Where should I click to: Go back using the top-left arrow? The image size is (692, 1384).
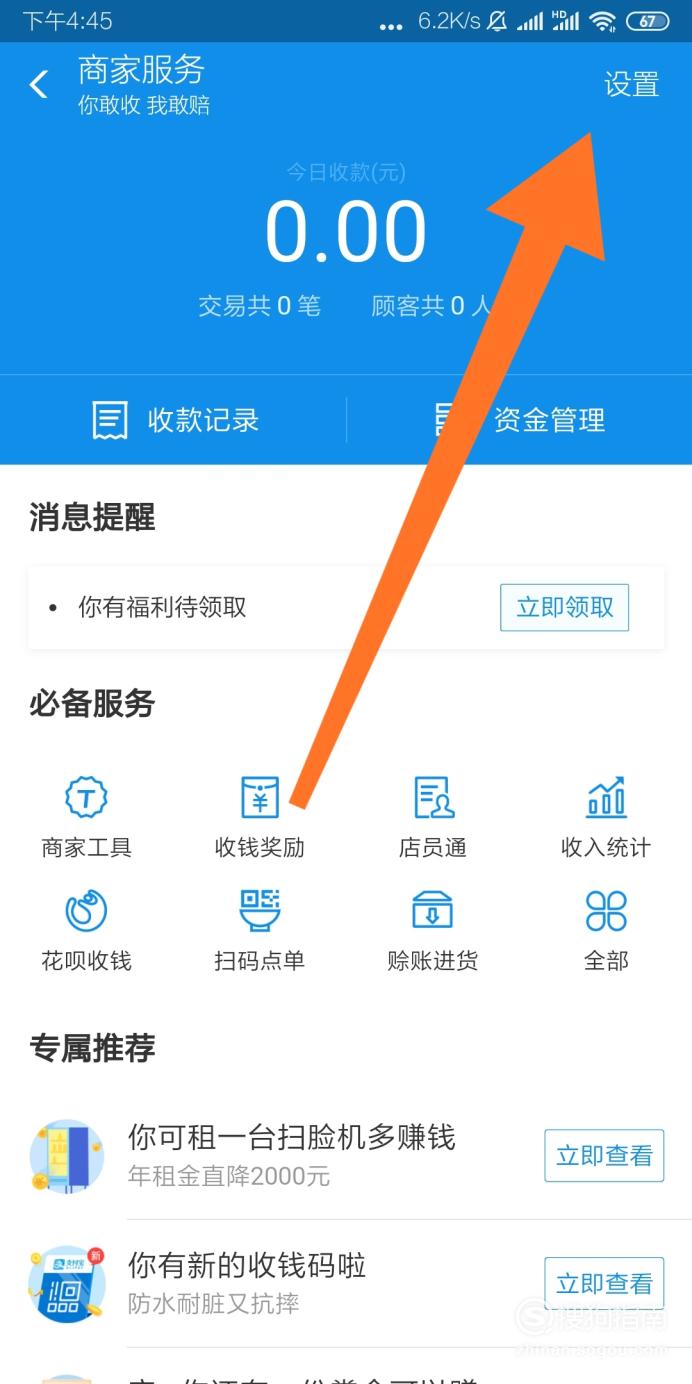(39, 85)
